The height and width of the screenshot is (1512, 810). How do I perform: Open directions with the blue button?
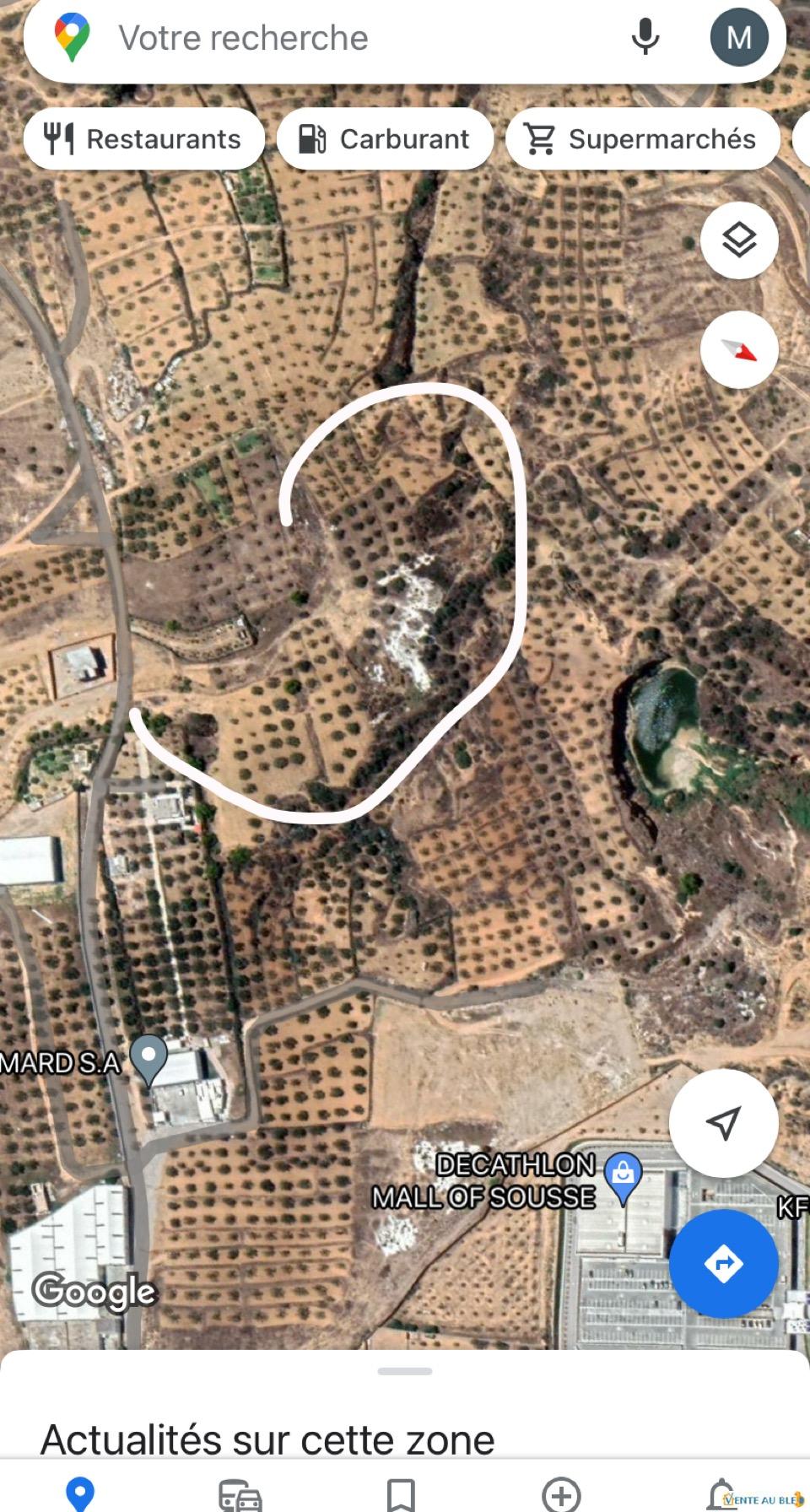pyautogui.click(x=723, y=1263)
